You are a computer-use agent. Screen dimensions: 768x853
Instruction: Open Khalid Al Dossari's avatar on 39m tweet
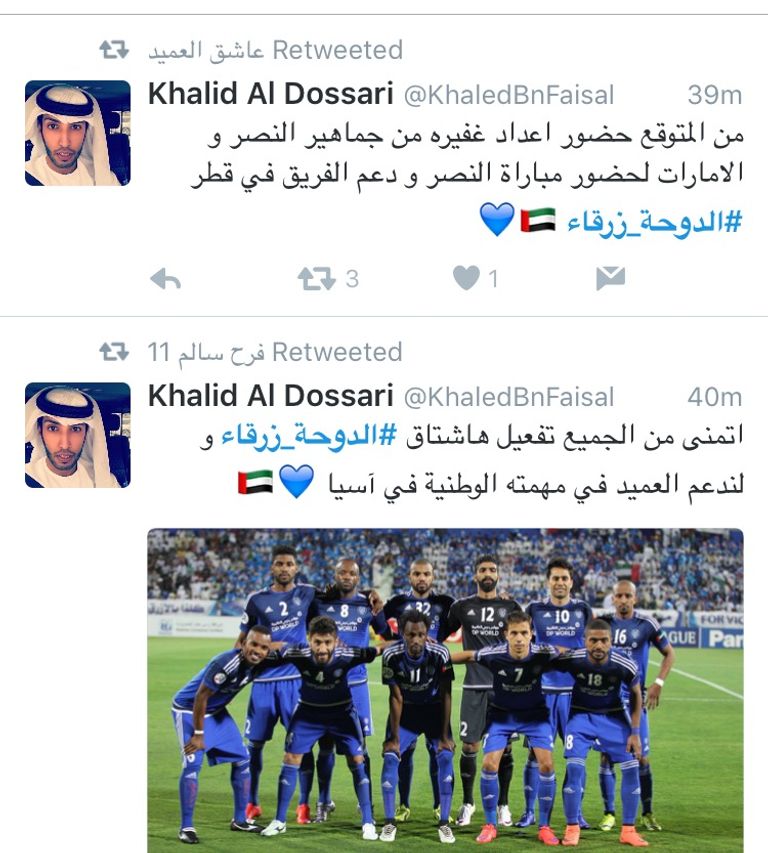click(78, 133)
